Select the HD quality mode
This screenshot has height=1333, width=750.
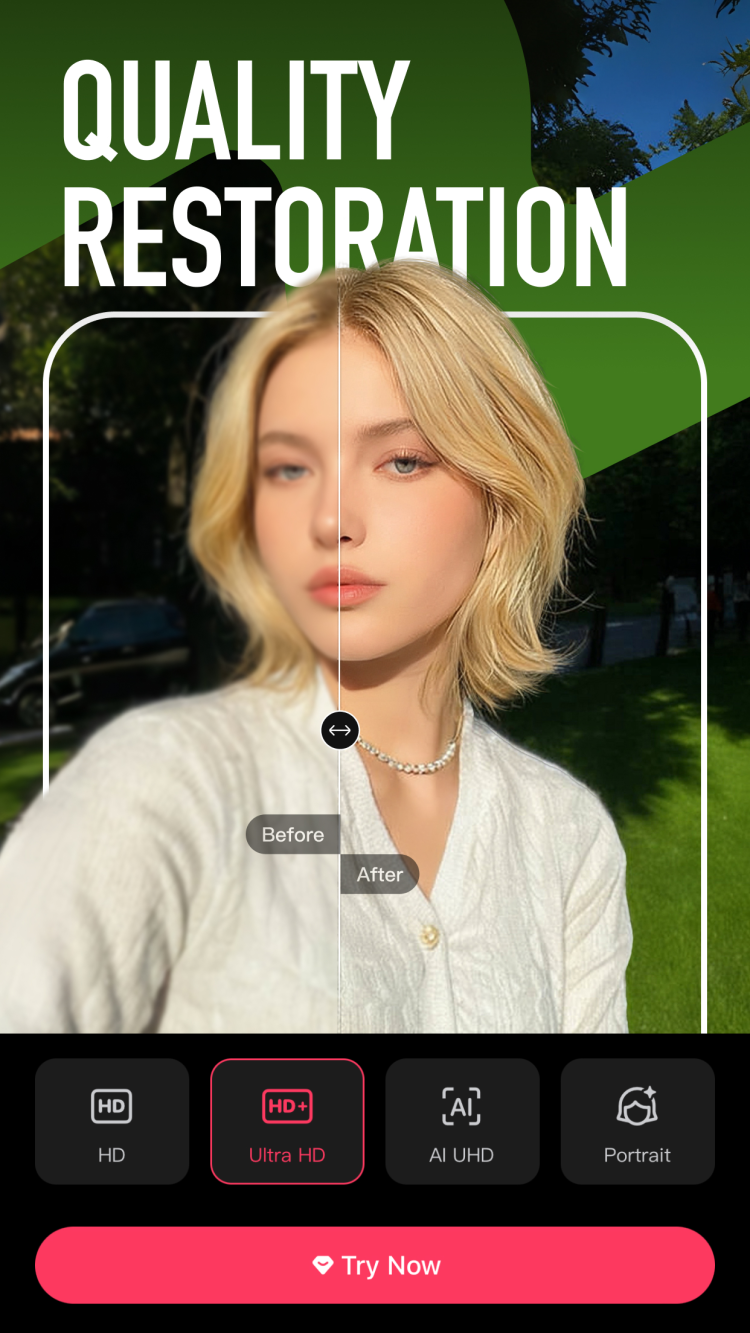pos(112,1121)
